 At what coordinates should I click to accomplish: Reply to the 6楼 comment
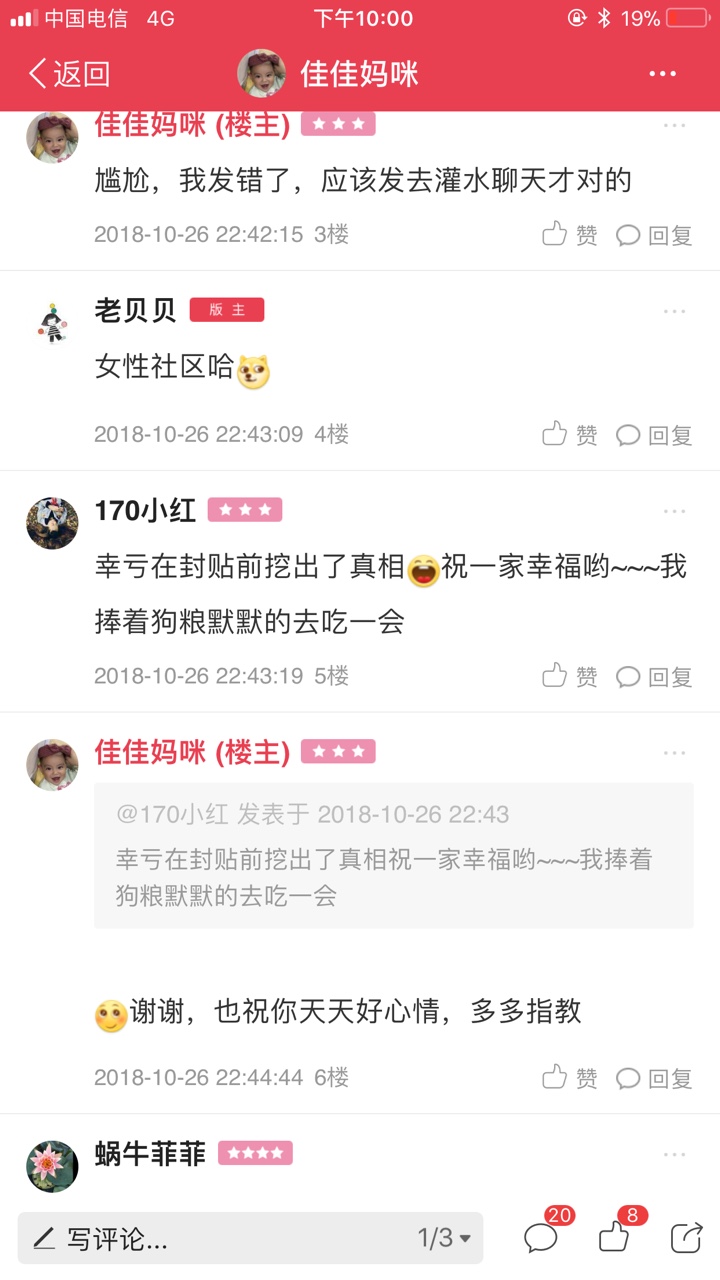[x=654, y=1078]
